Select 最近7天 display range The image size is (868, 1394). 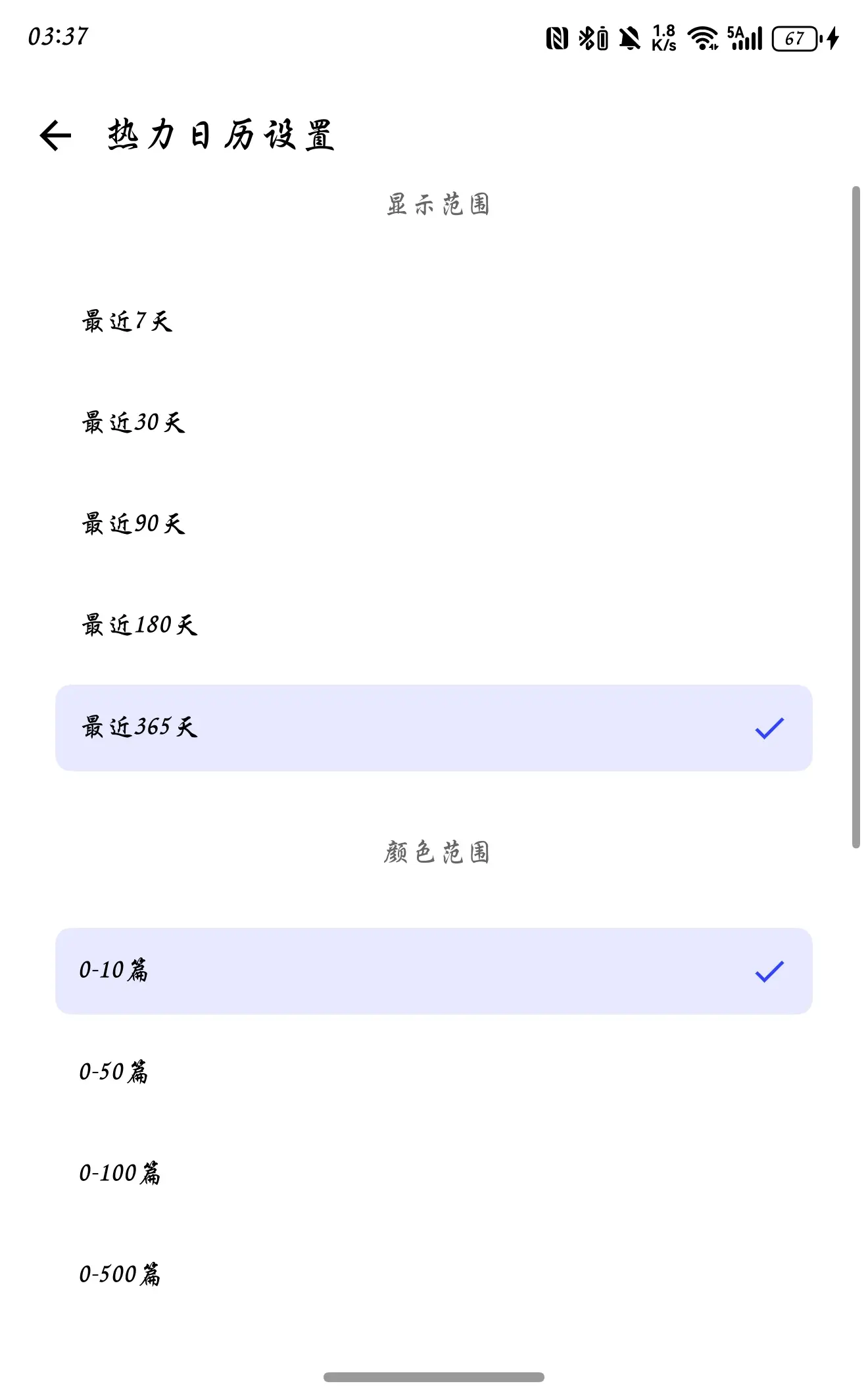coord(126,322)
